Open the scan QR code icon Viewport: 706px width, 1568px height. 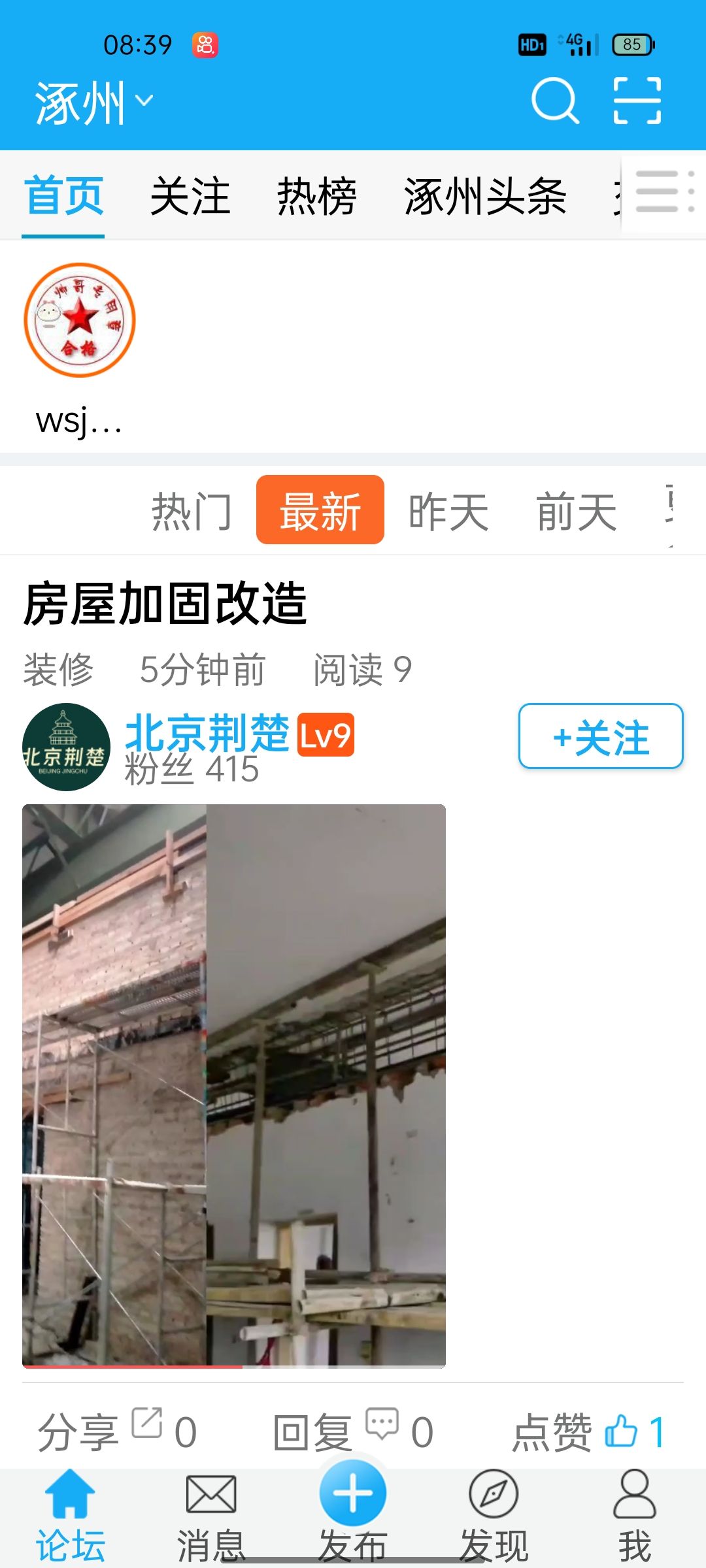coord(637,101)
